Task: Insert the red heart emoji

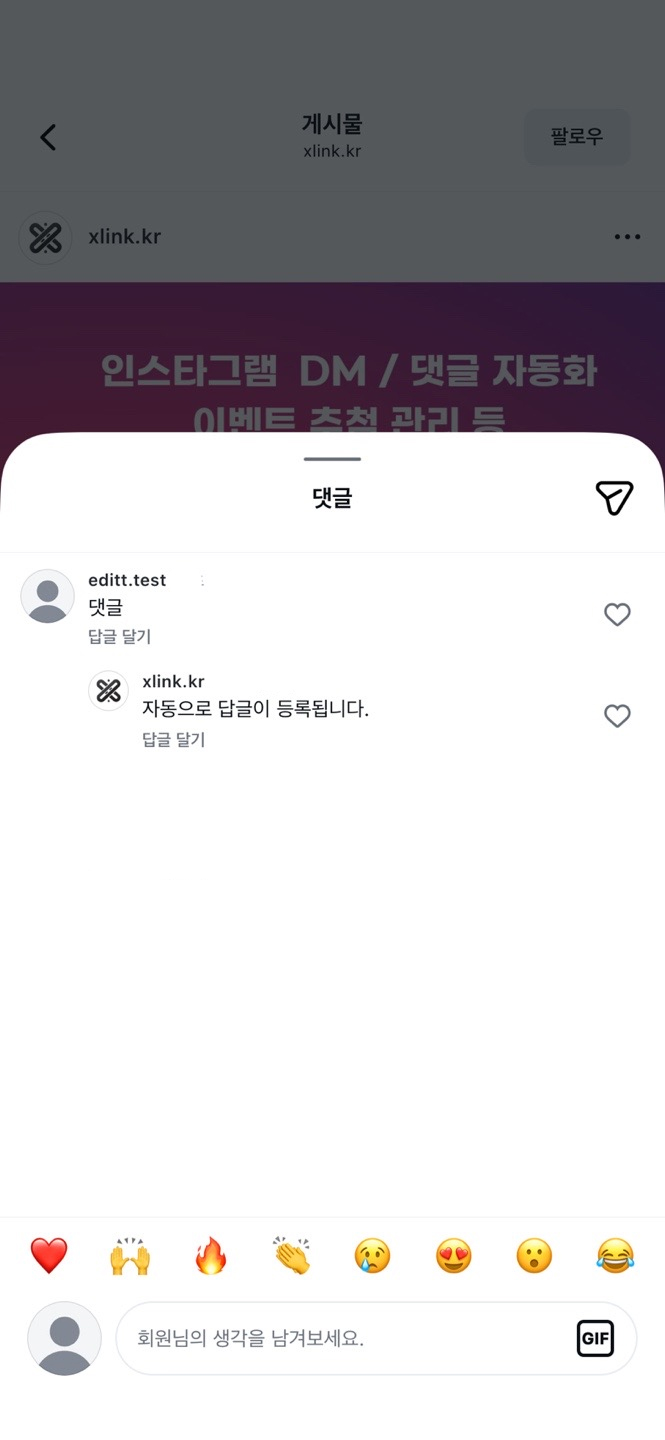Action: (x=48, y=1255)
